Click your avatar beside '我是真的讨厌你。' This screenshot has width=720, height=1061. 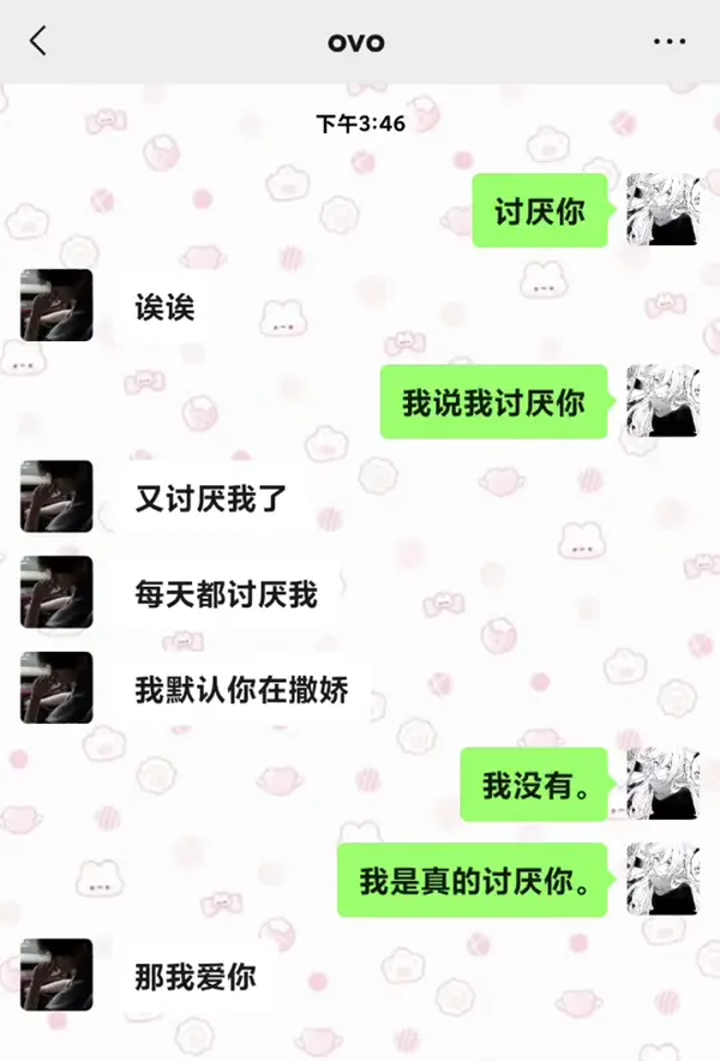coord(662,881)
